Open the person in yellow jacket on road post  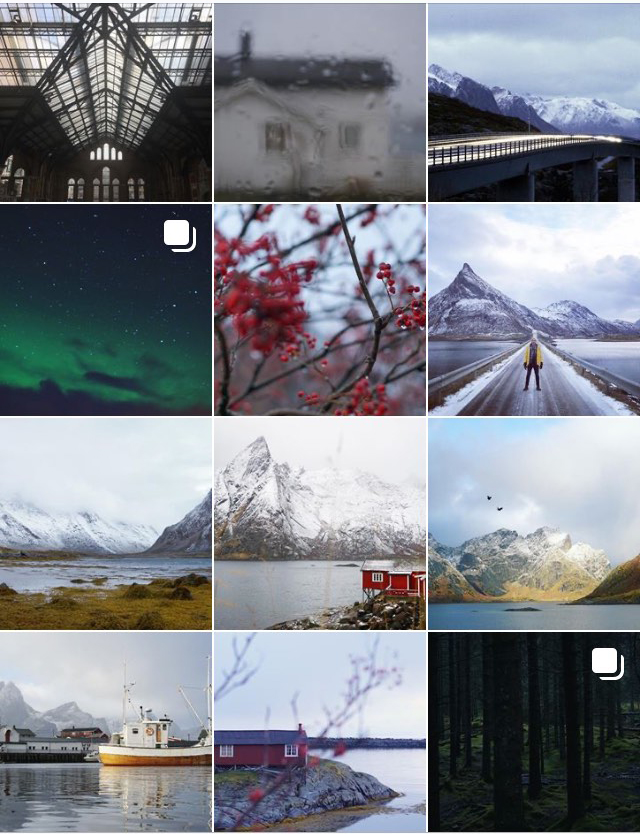pyautogui.click(x=534, y=310)
